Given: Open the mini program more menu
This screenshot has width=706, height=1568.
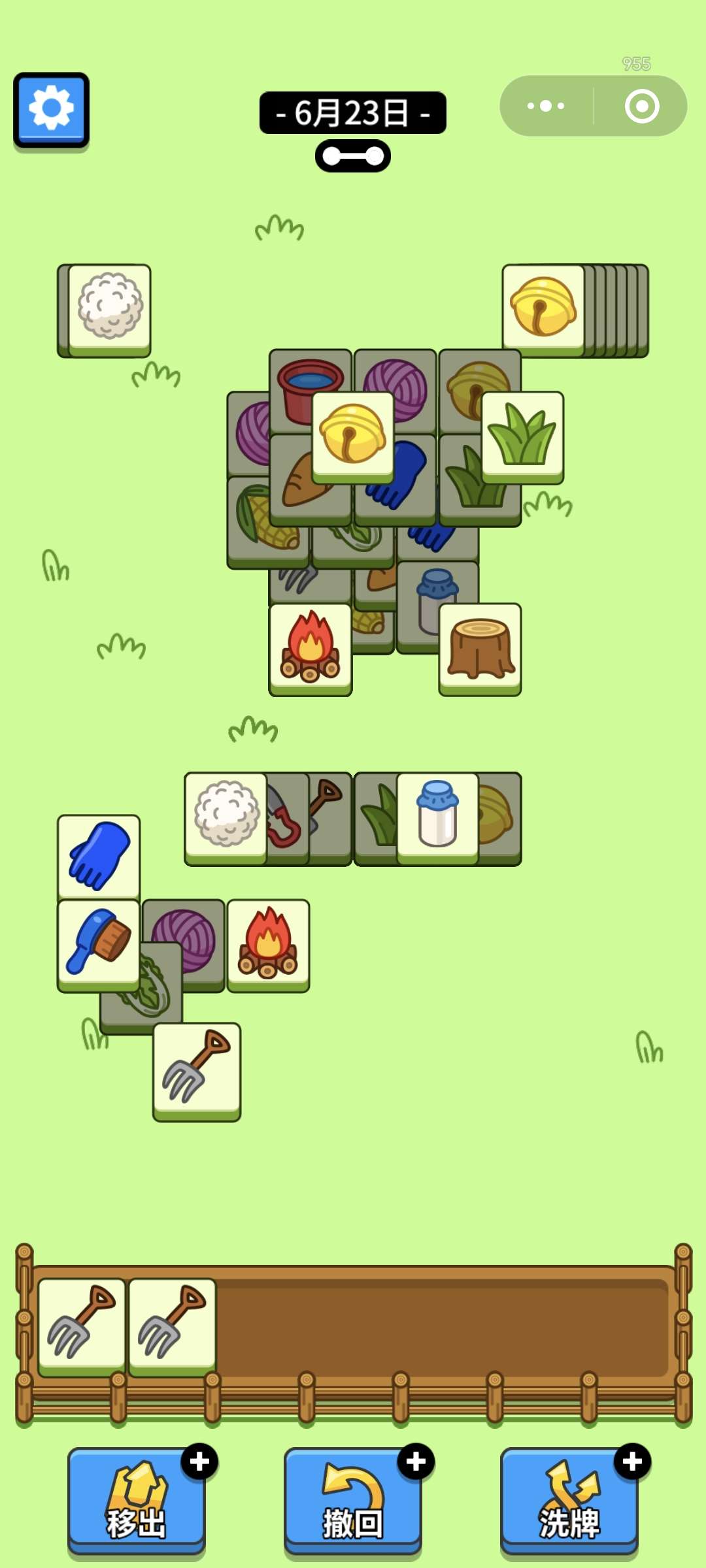Looking at the screenshot, I should (x=546, y=106).
